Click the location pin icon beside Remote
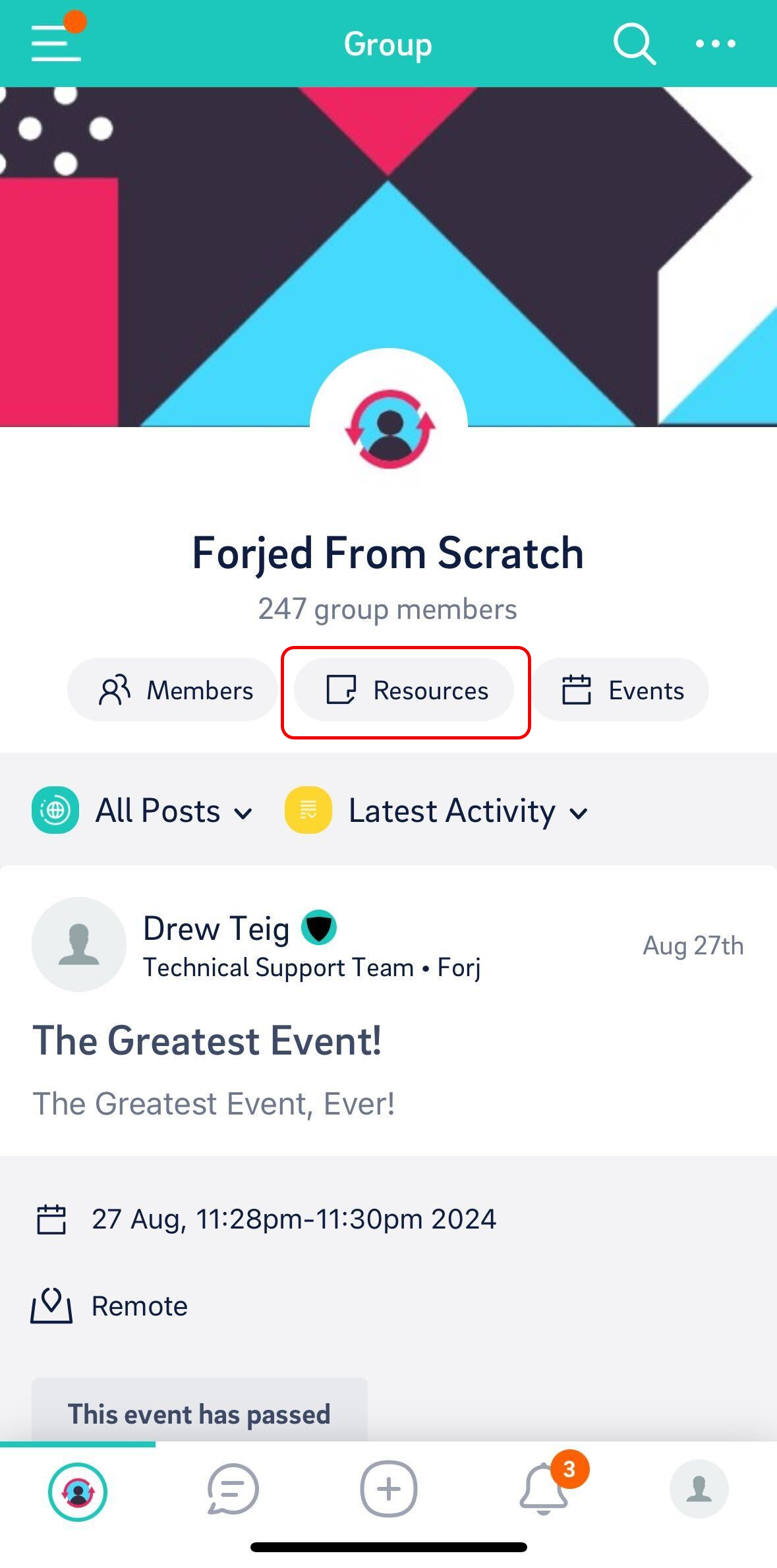Image resolution: width=777 pixels, height=1568 pixels. click(x=53, y=1304)
